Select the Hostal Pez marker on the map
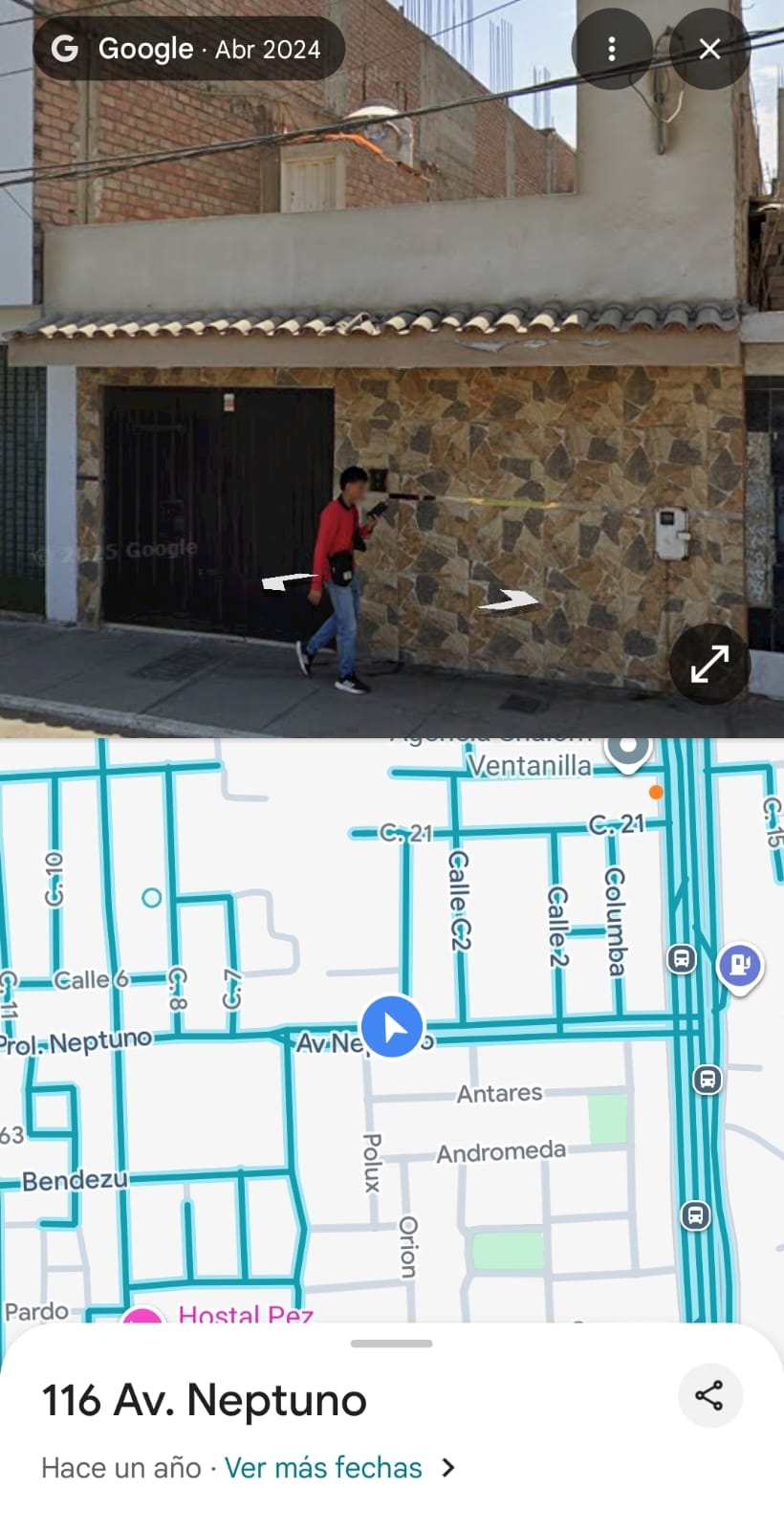The width and height of the screenshot is (784, 1530). coord(143,1317)
